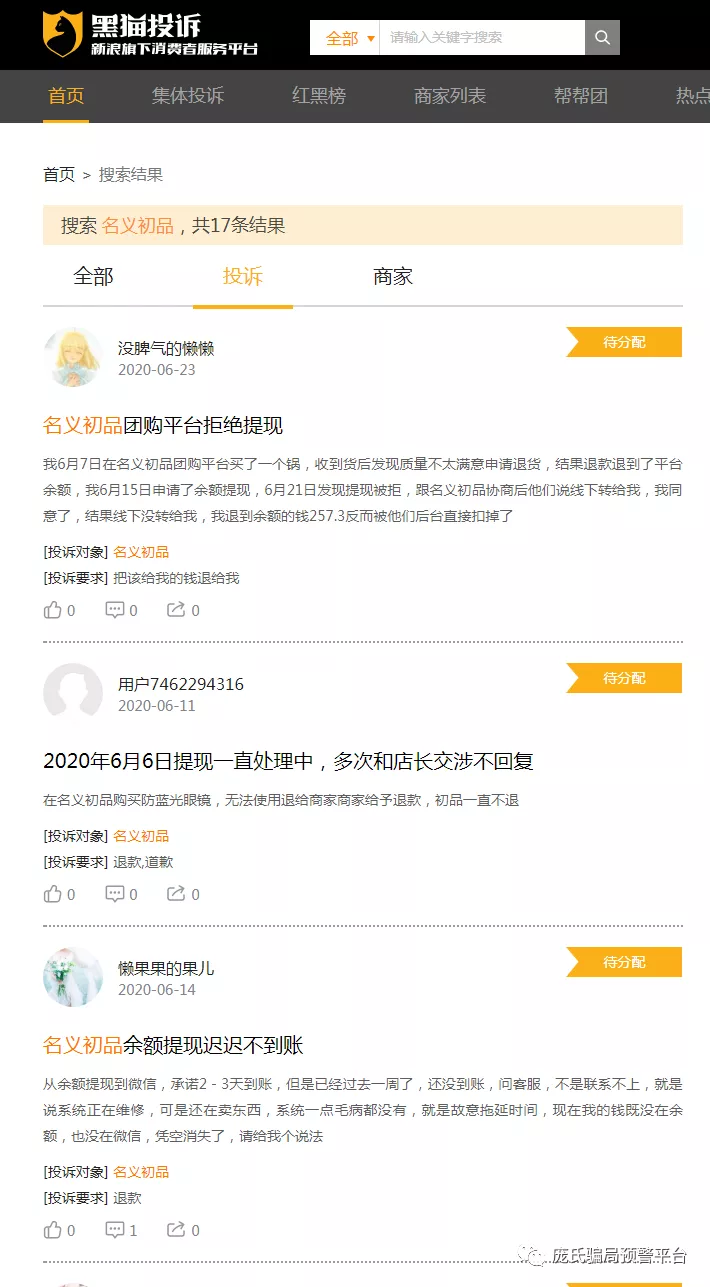Screen dimensions: 710x1287
Task: Open complaint 名义初品余额提现迟迟不到账
Action: point(173,1046)
